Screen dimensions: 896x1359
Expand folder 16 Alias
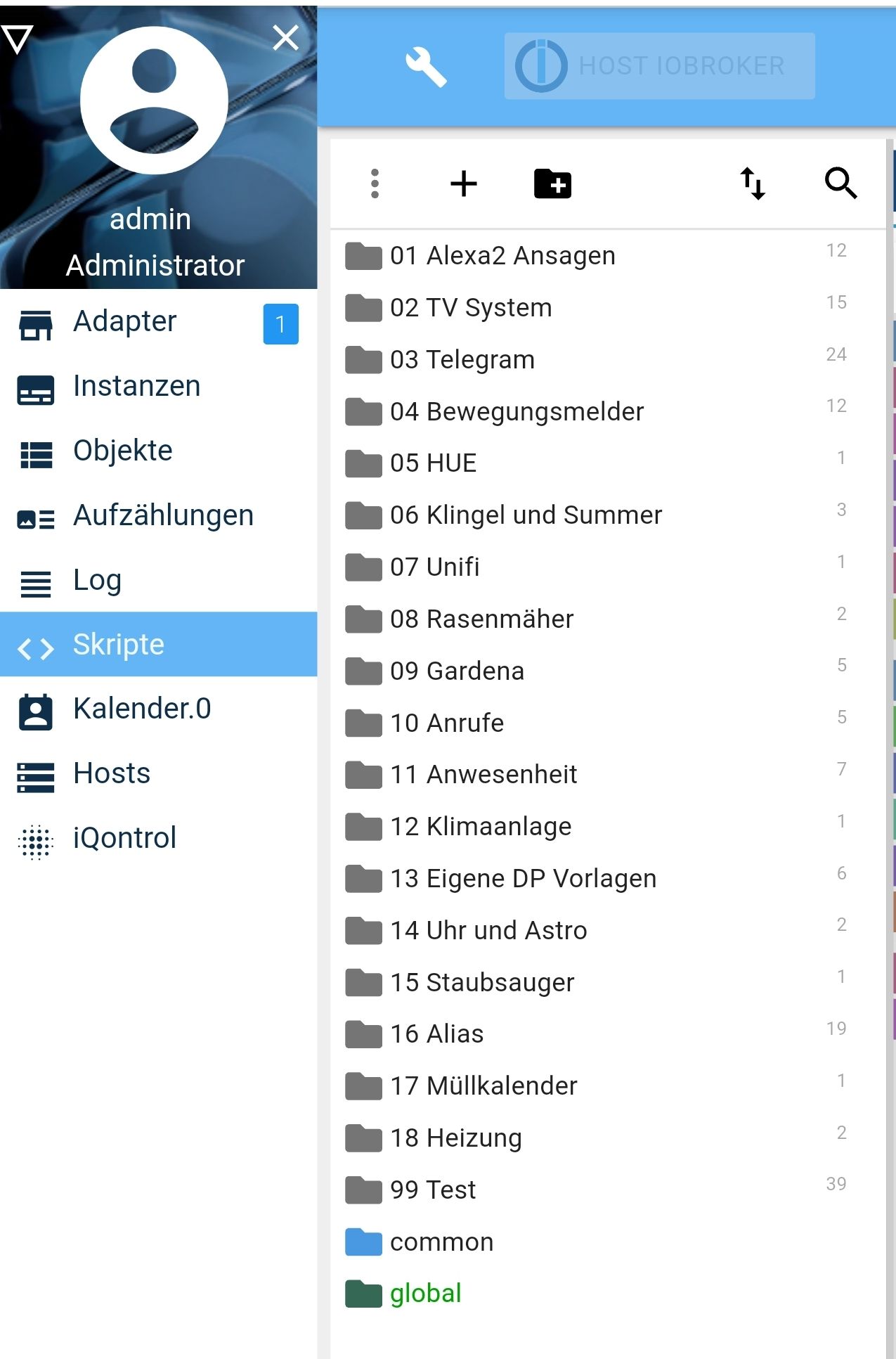[436, 1034]
